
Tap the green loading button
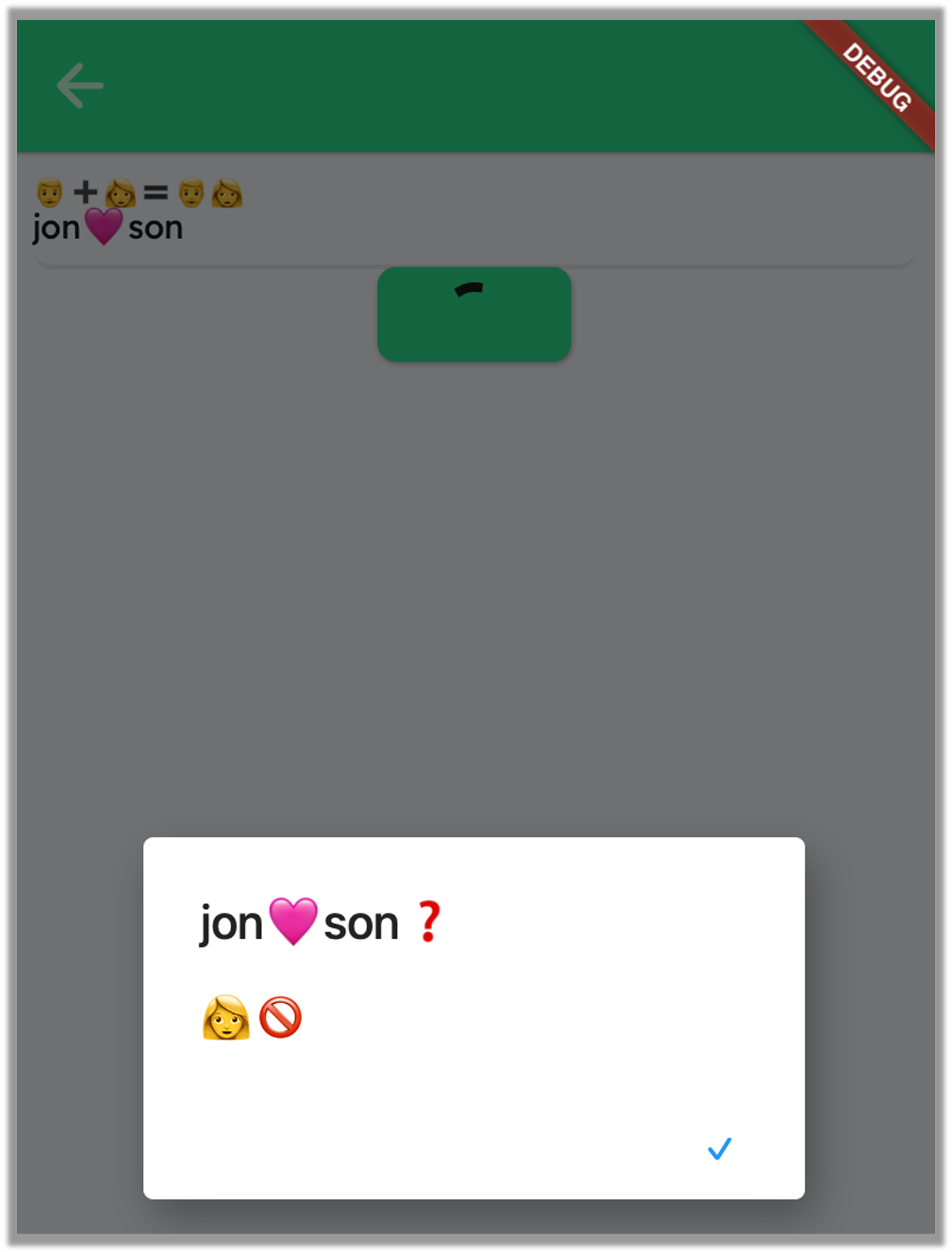(474, 314)
